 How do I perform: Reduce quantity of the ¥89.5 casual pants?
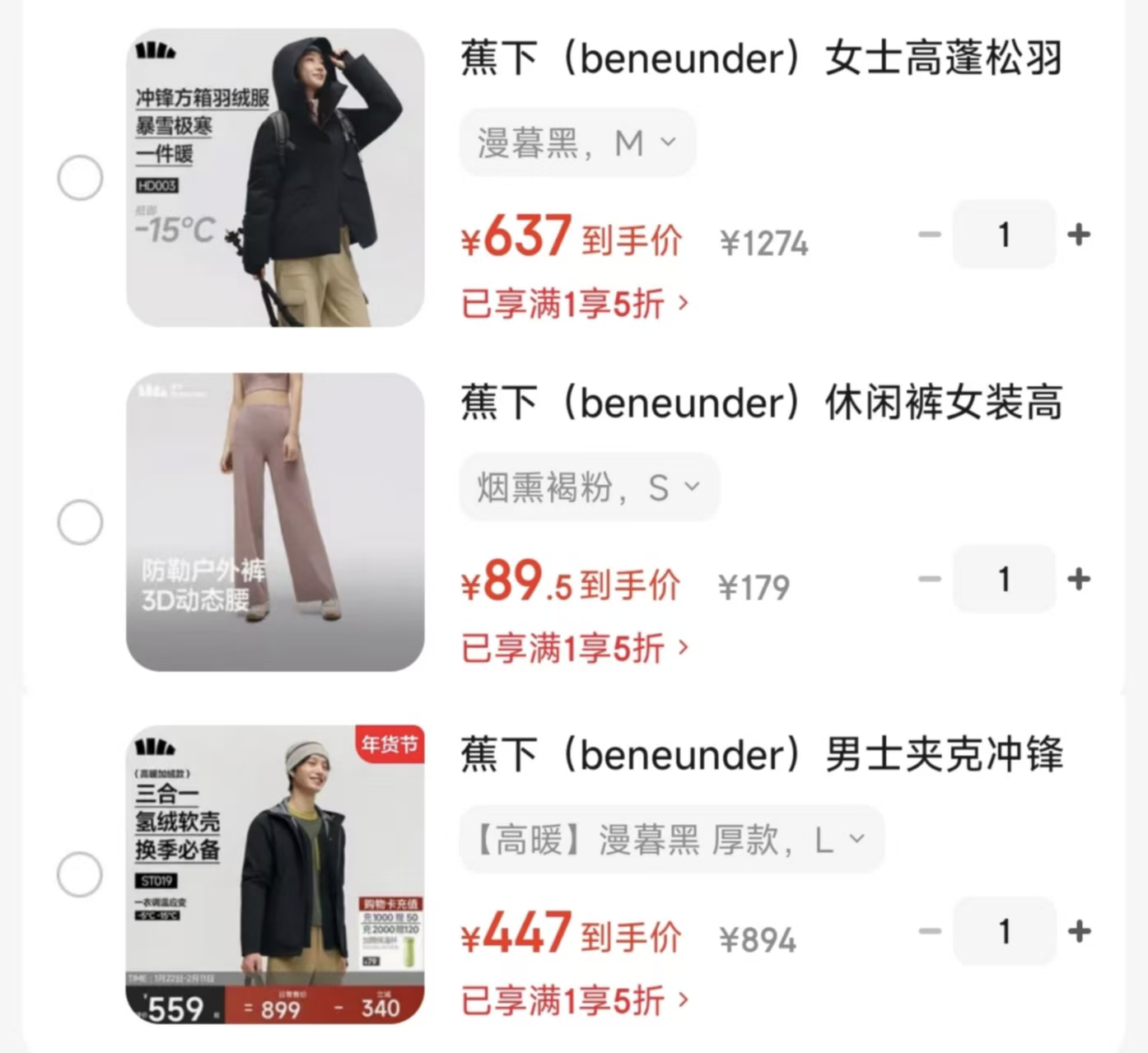[x=930, y=579]
